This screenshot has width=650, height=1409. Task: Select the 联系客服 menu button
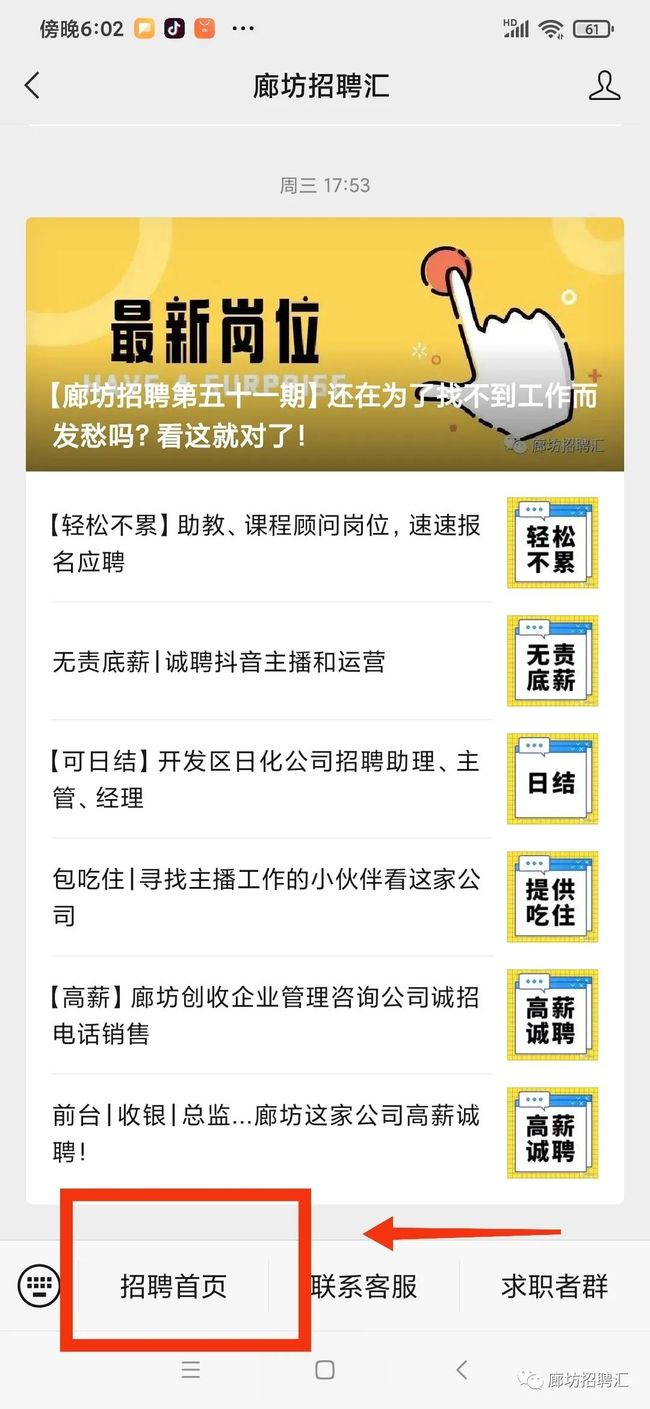(364, 1286)
